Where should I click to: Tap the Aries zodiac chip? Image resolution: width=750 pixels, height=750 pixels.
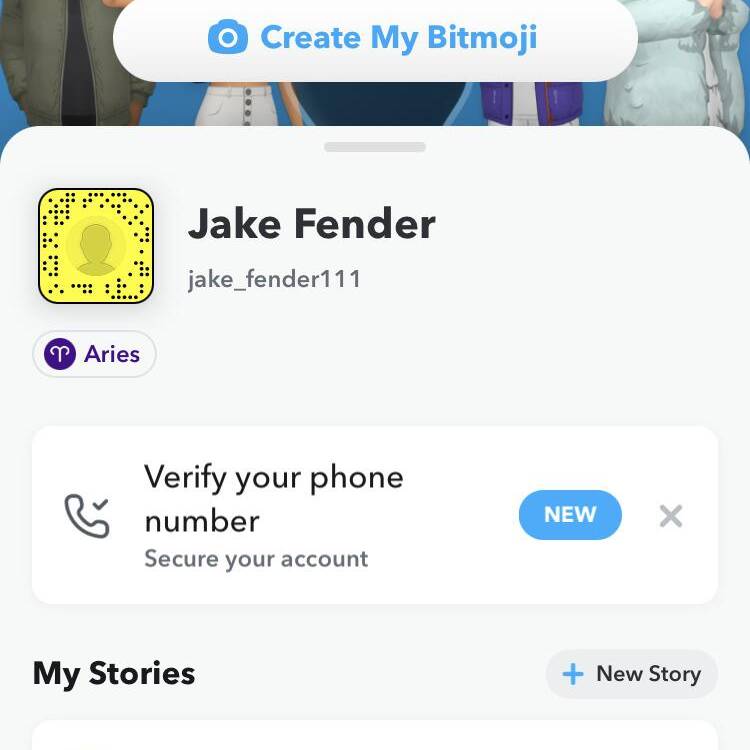click(x=95, y=354)
